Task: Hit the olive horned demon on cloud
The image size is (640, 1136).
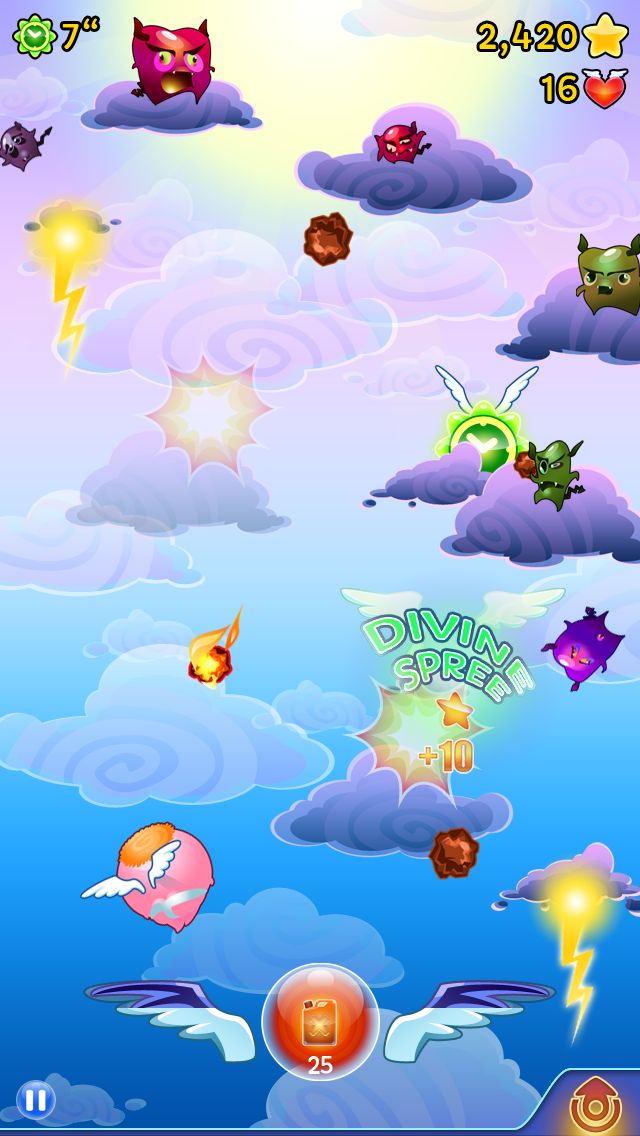Action: (608, 273)
